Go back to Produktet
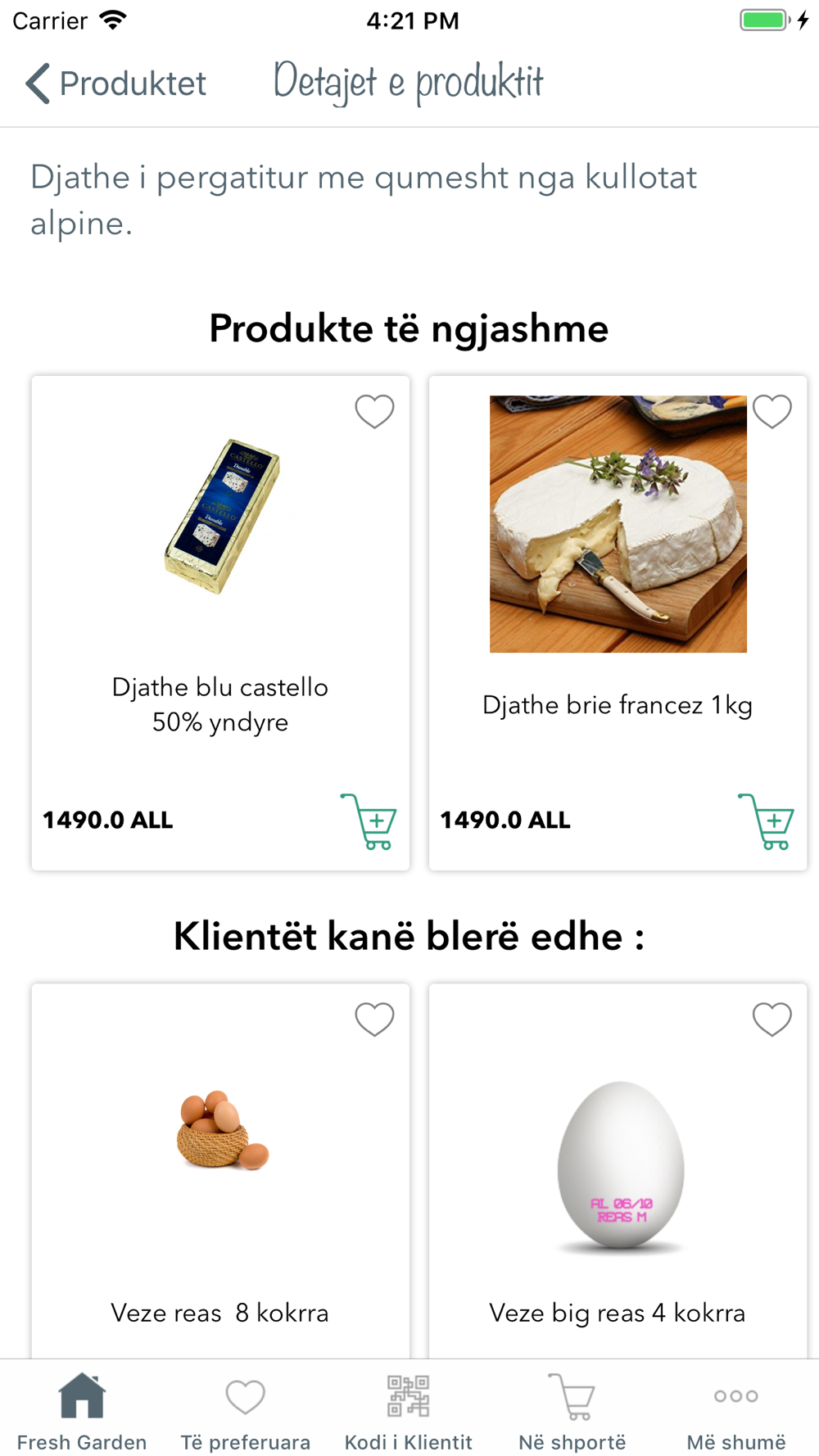The width and height of the screenshot is (819, 1456). [x=115, y=84]
